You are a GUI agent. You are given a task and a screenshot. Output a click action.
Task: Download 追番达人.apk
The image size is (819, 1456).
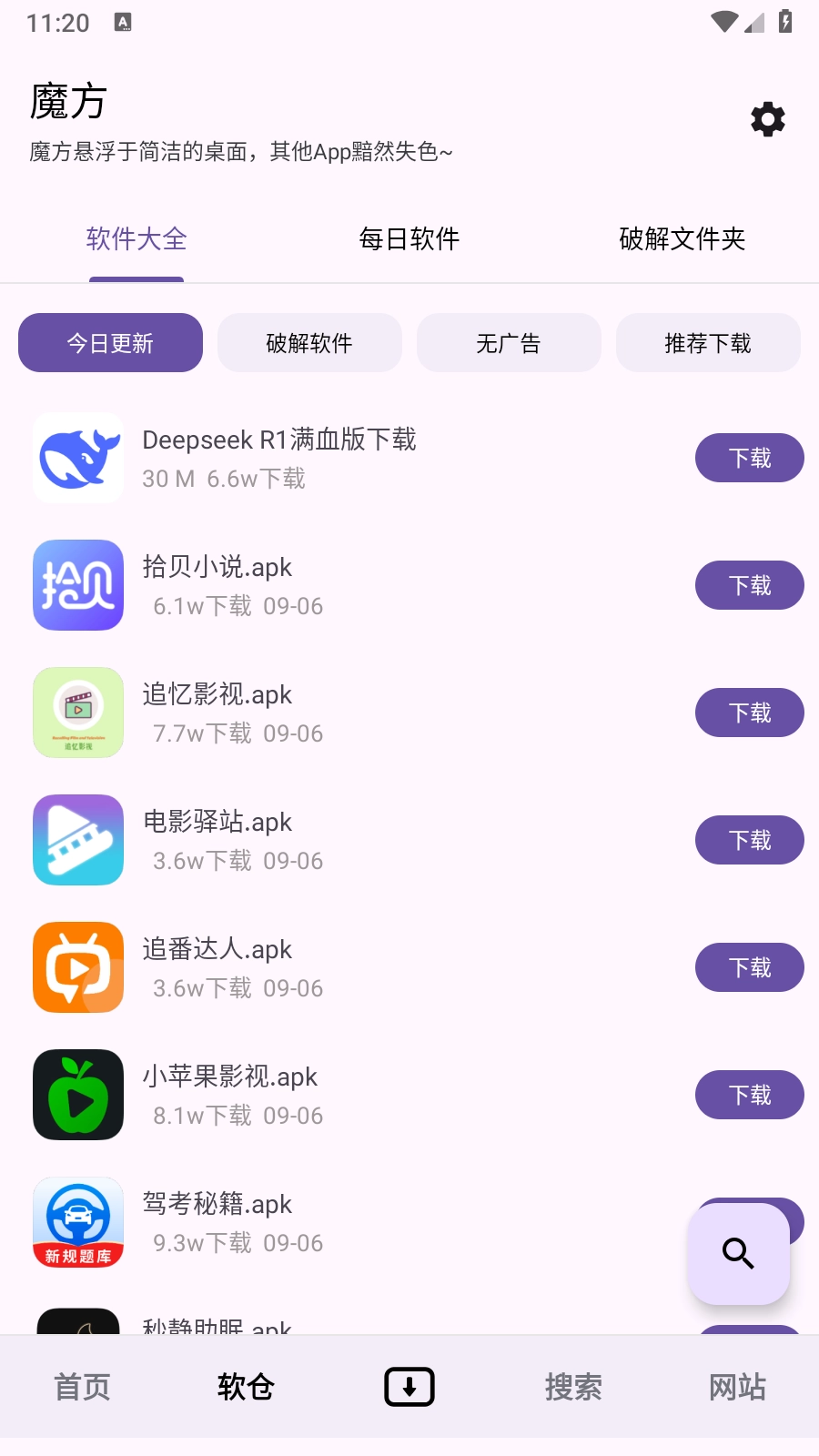(x=749, y=967)
